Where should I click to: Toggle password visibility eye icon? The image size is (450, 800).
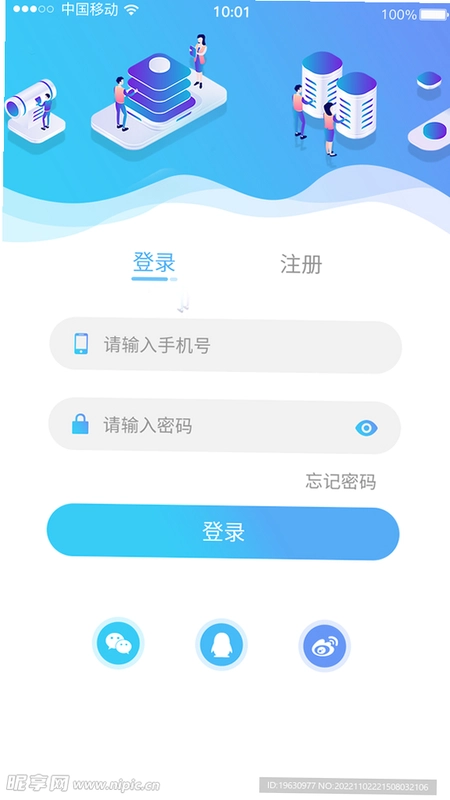[366, 428]
